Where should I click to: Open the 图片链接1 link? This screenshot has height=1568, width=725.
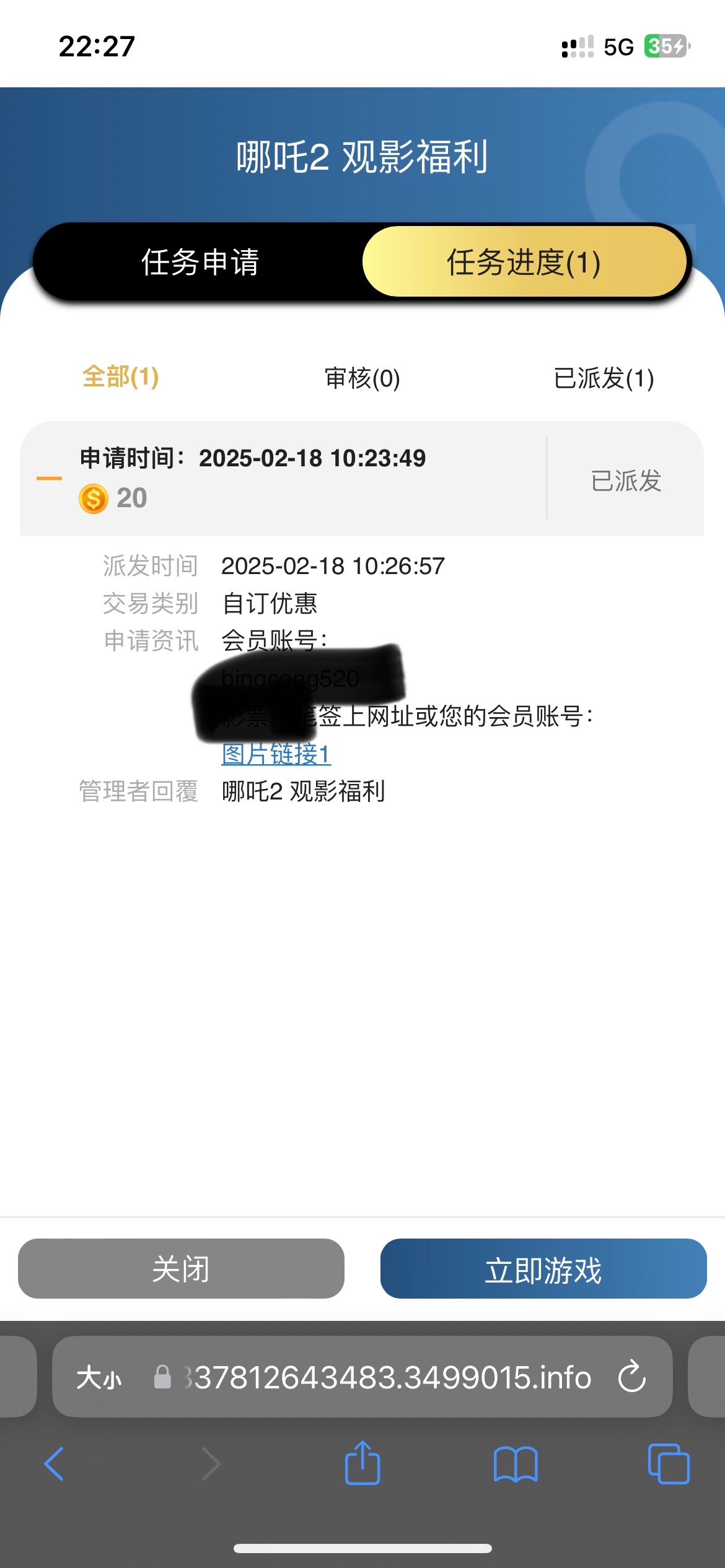coord(276,754)
